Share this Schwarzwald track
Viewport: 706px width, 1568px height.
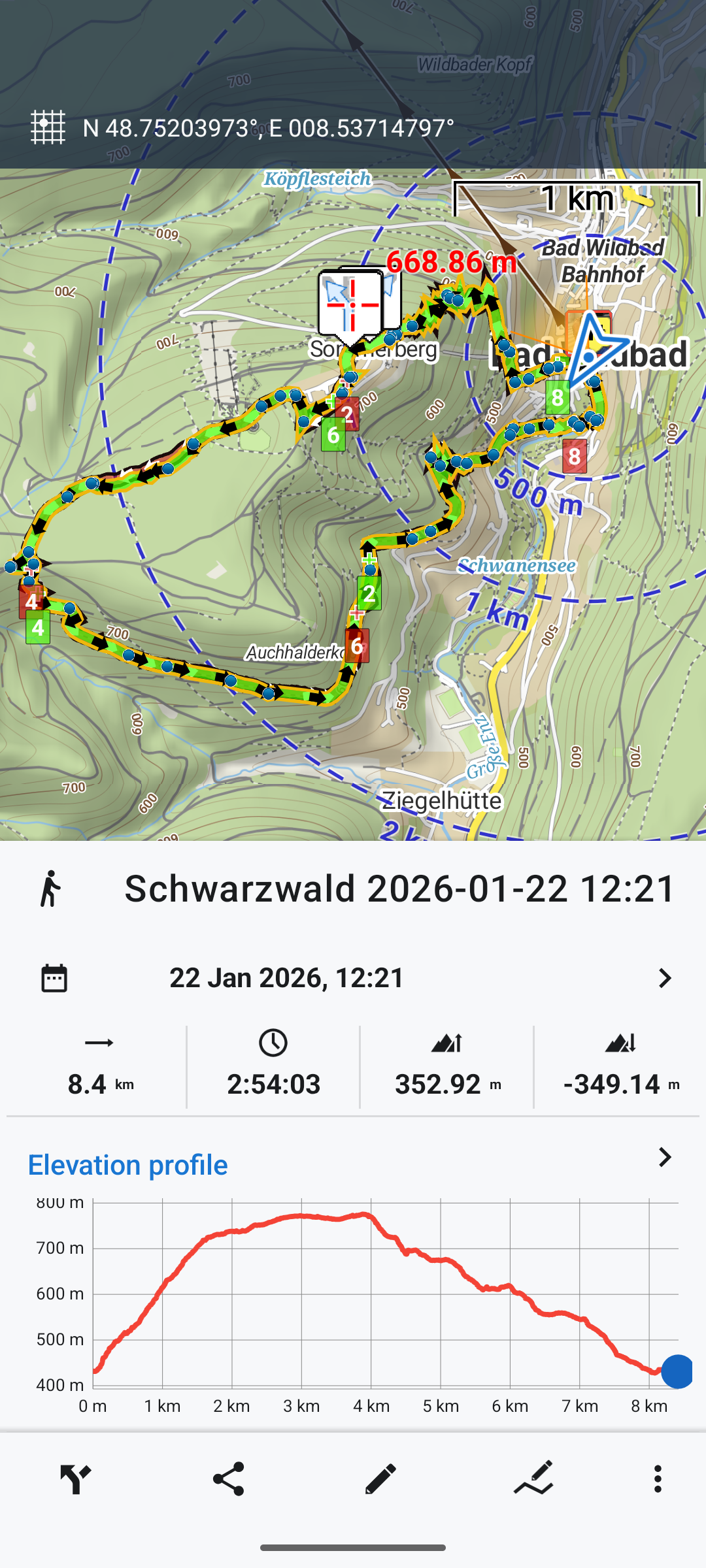[x=228, y=1478]
